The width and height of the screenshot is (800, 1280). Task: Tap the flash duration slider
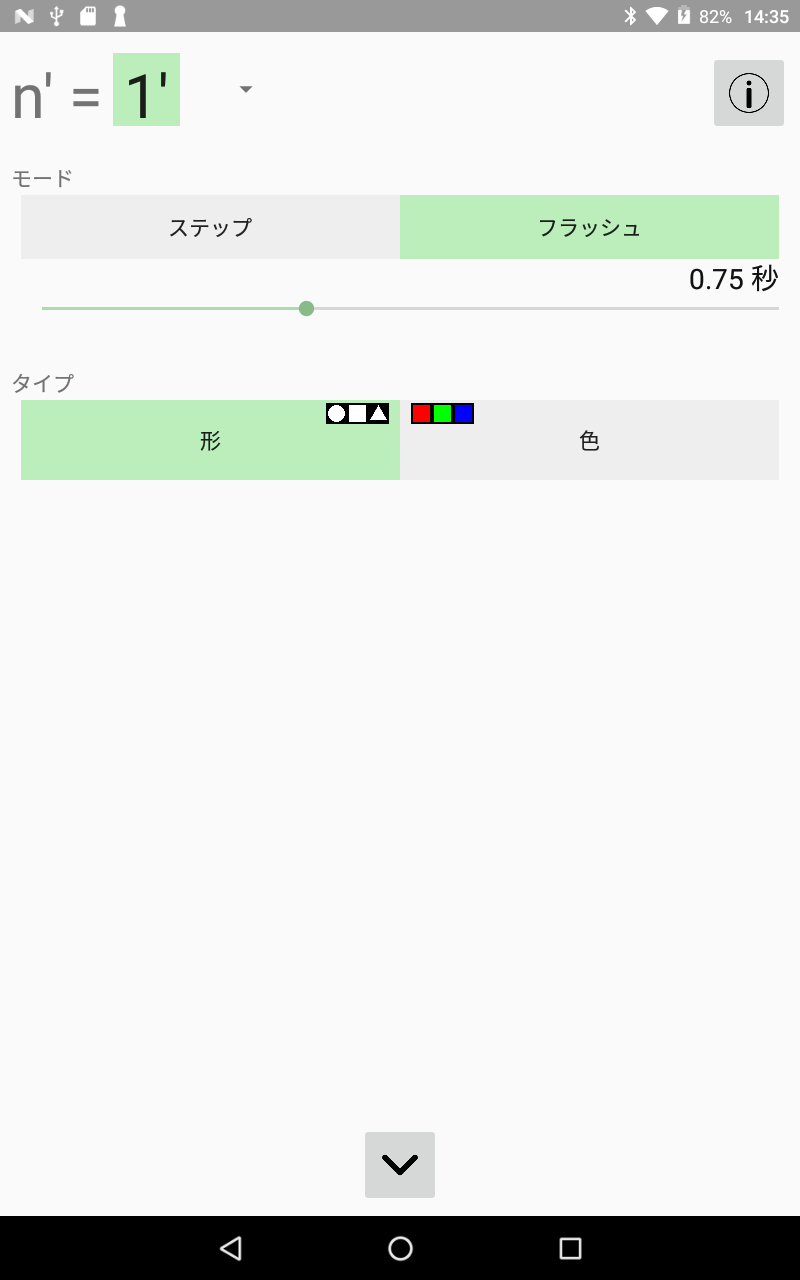(x=410, y=308)
